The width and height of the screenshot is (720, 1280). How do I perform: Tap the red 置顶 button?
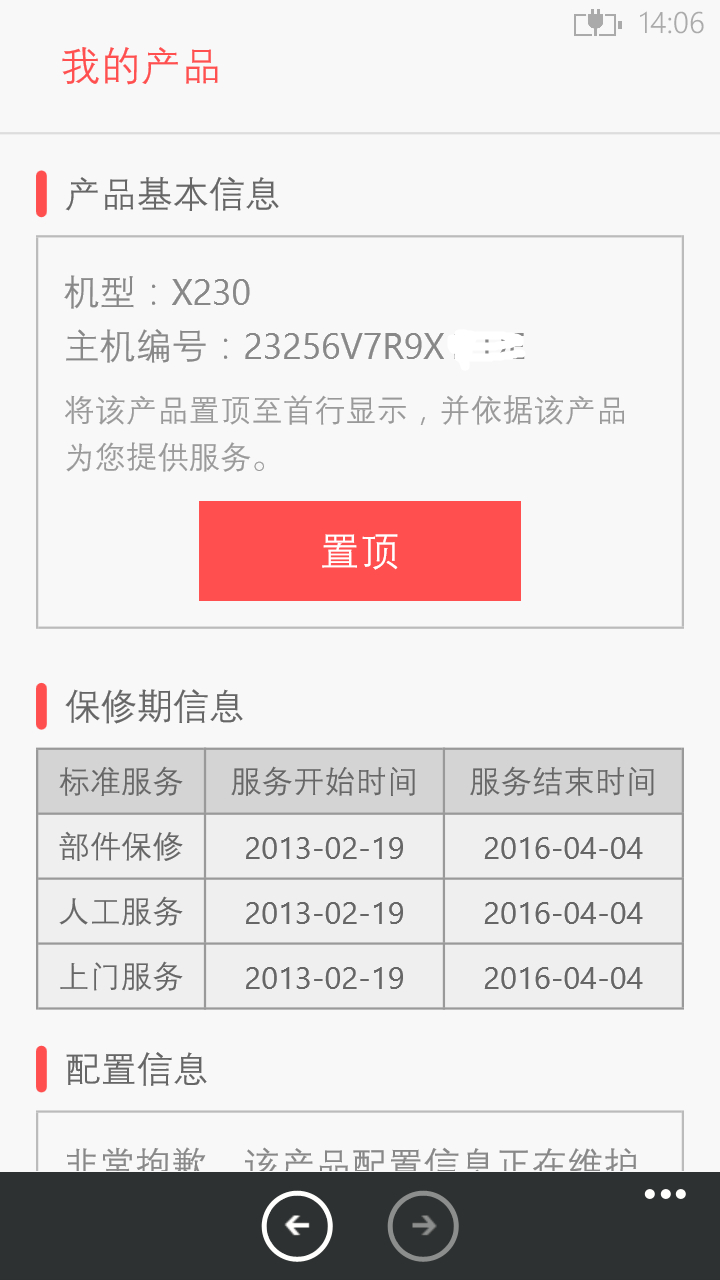point(360,551)
